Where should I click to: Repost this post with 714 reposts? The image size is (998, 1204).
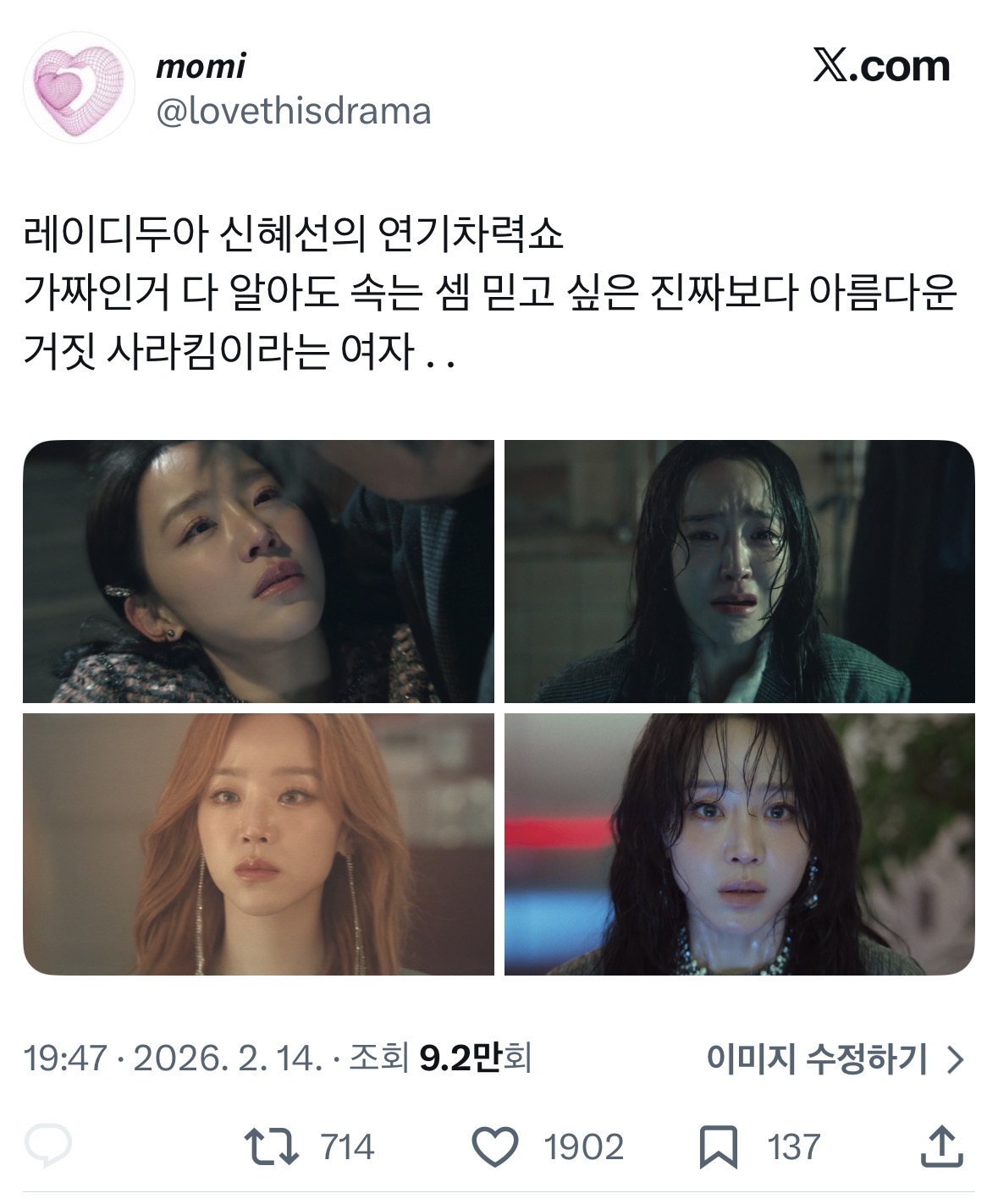[271, 1146]
